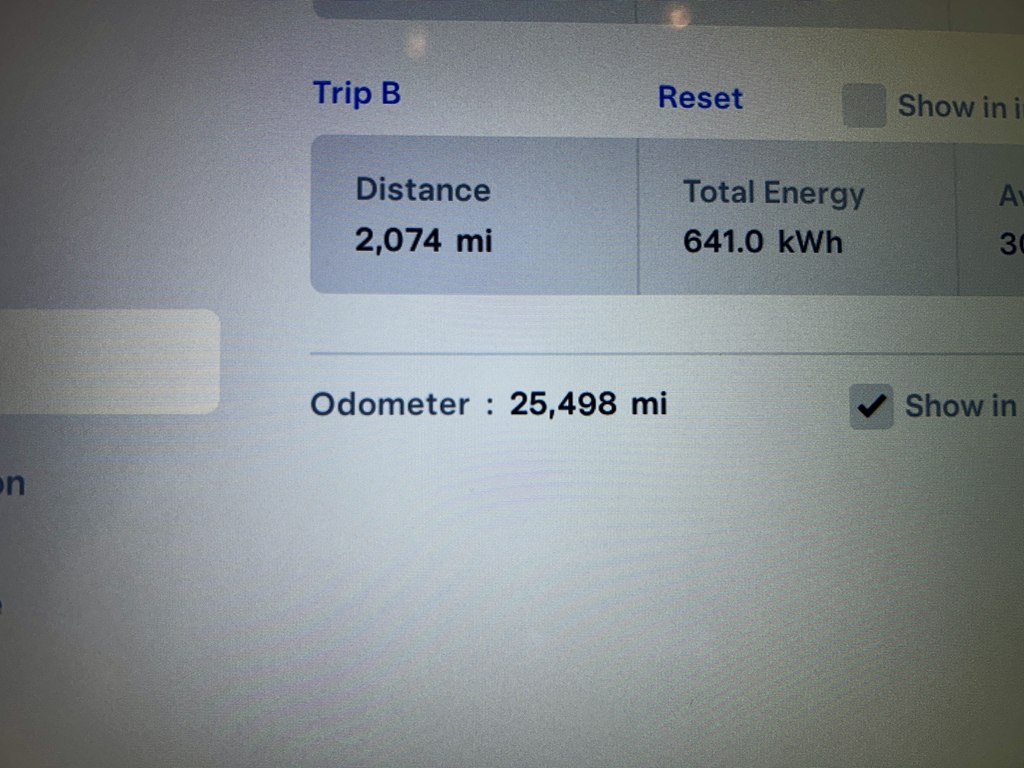Enable the Show in checkbox for Trip B
This screenshot has height=768, width=1024.
coord(864,106)
